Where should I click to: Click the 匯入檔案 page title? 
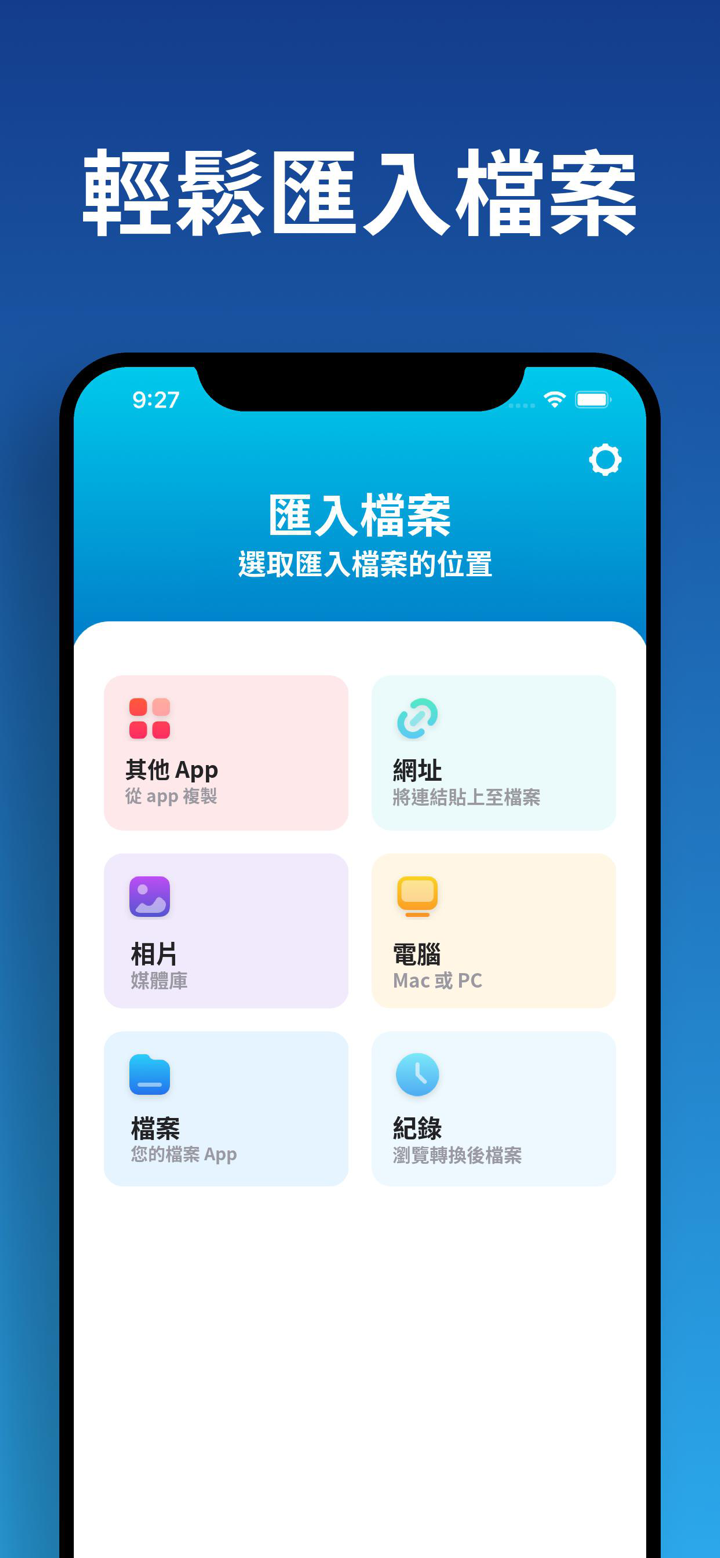point(359,515)
